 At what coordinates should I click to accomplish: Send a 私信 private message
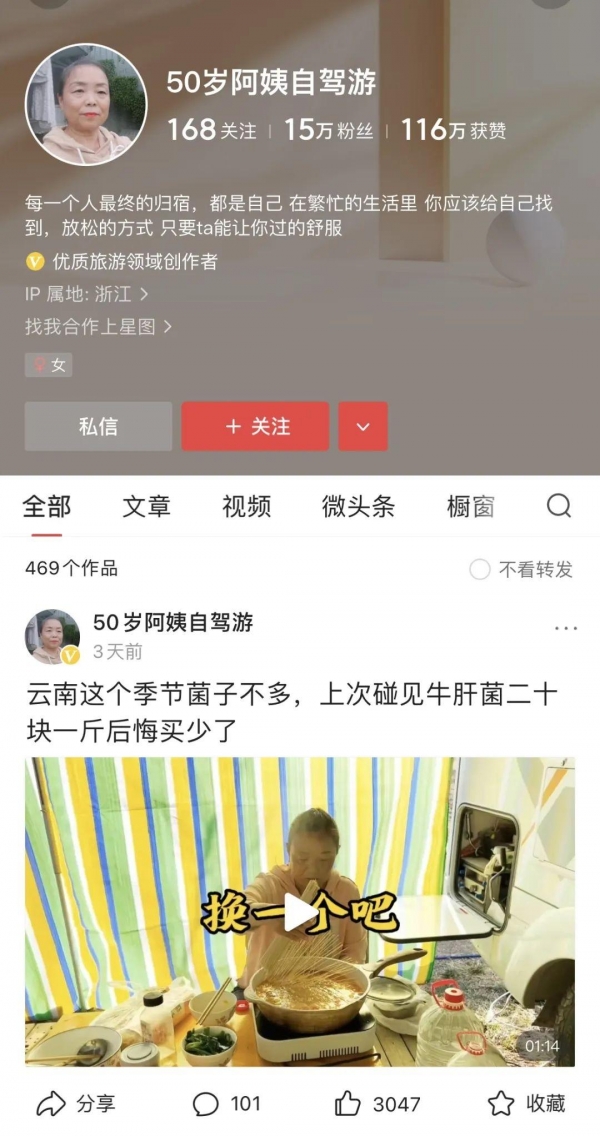tap(98, 426)
